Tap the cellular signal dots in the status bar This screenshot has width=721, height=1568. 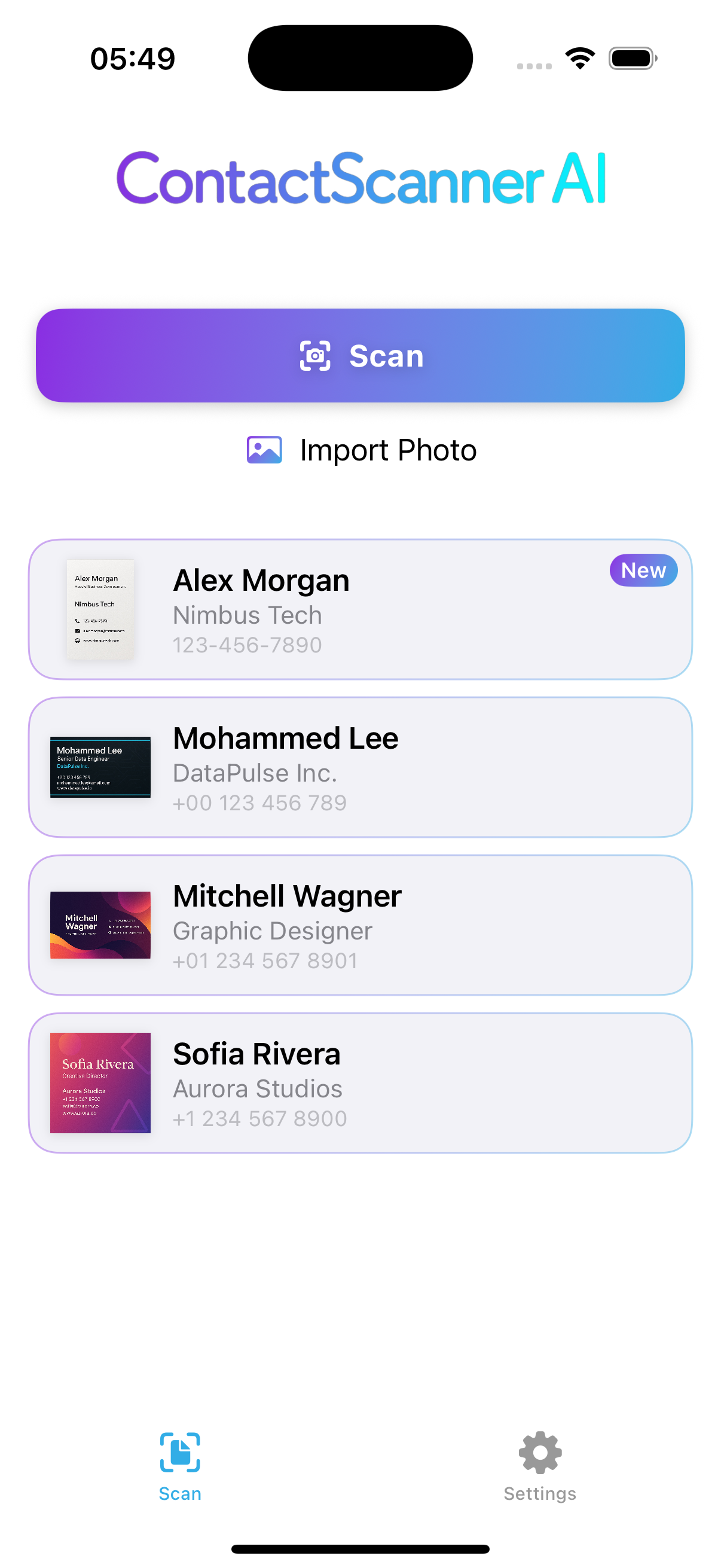pyautogui.click(x=534, y=60)
